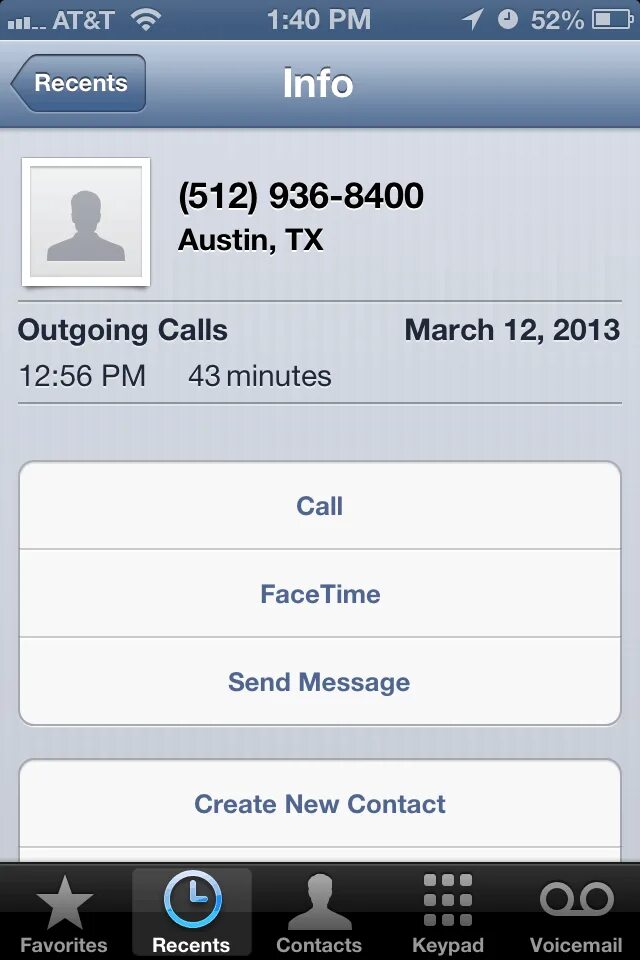This screenshot has height=960, width=640.
Task: Open the Keypad tab
Action: 447,914
